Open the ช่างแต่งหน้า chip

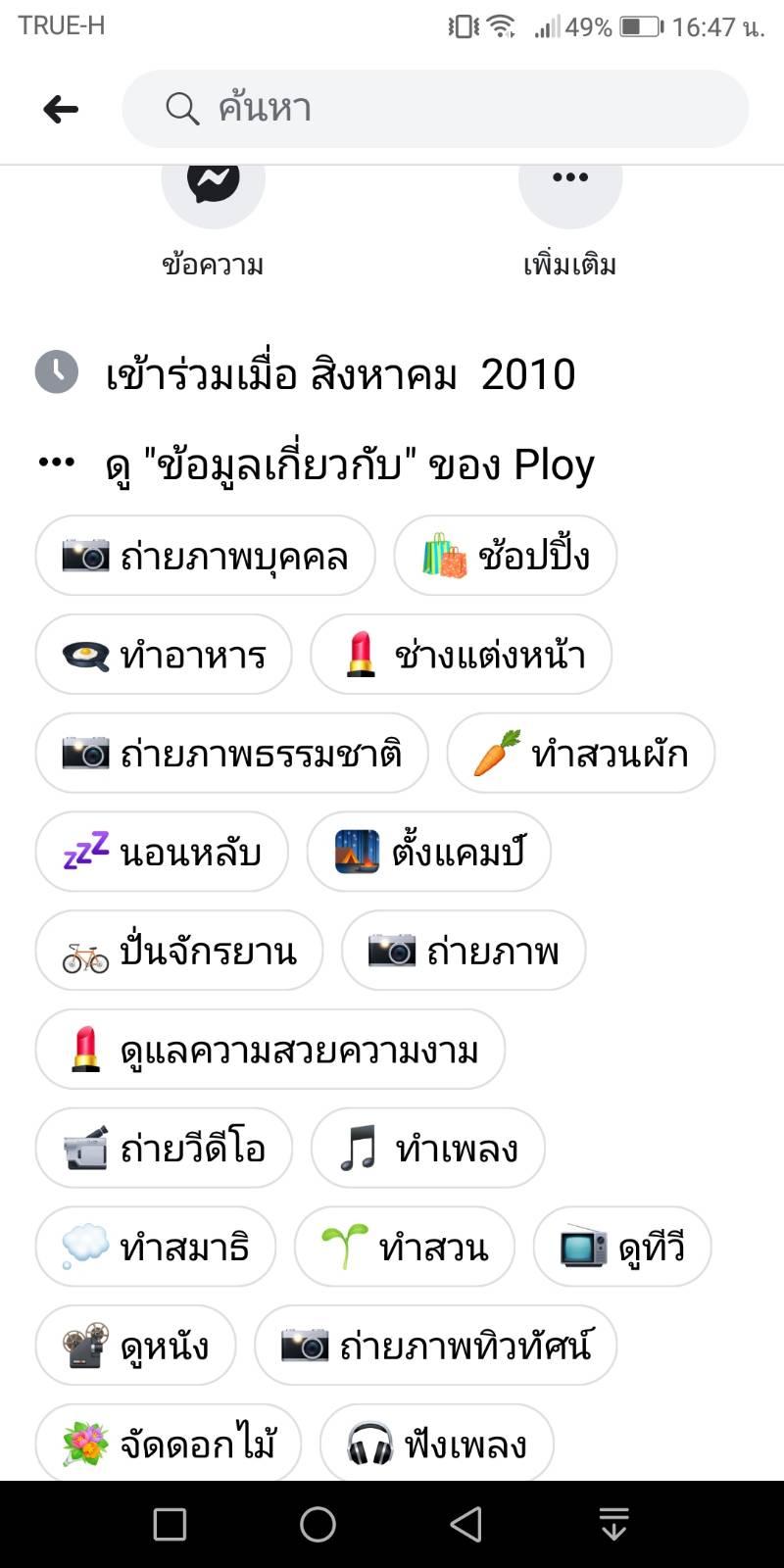[462, 655]
